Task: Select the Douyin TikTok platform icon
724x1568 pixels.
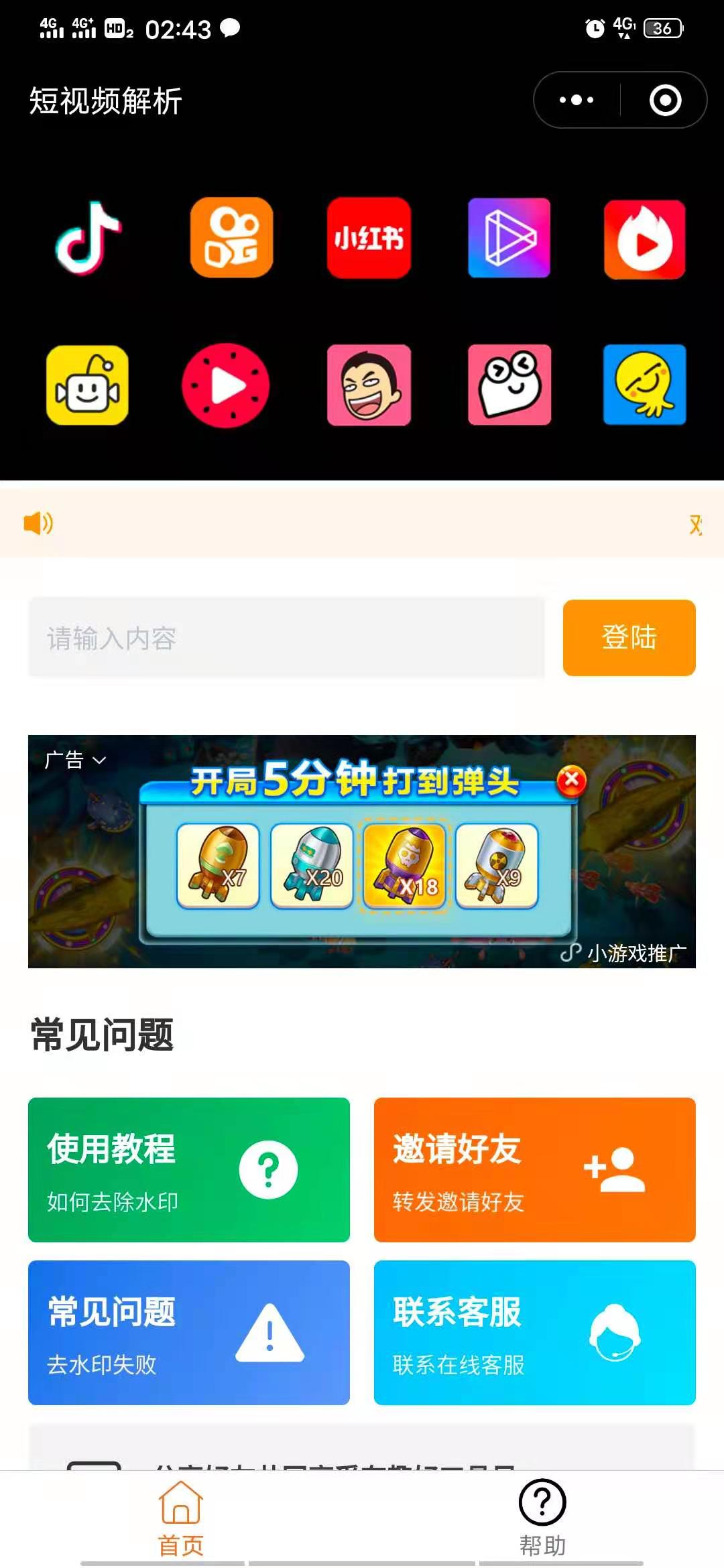Action: pyautogui.click(x=88, y=238)
